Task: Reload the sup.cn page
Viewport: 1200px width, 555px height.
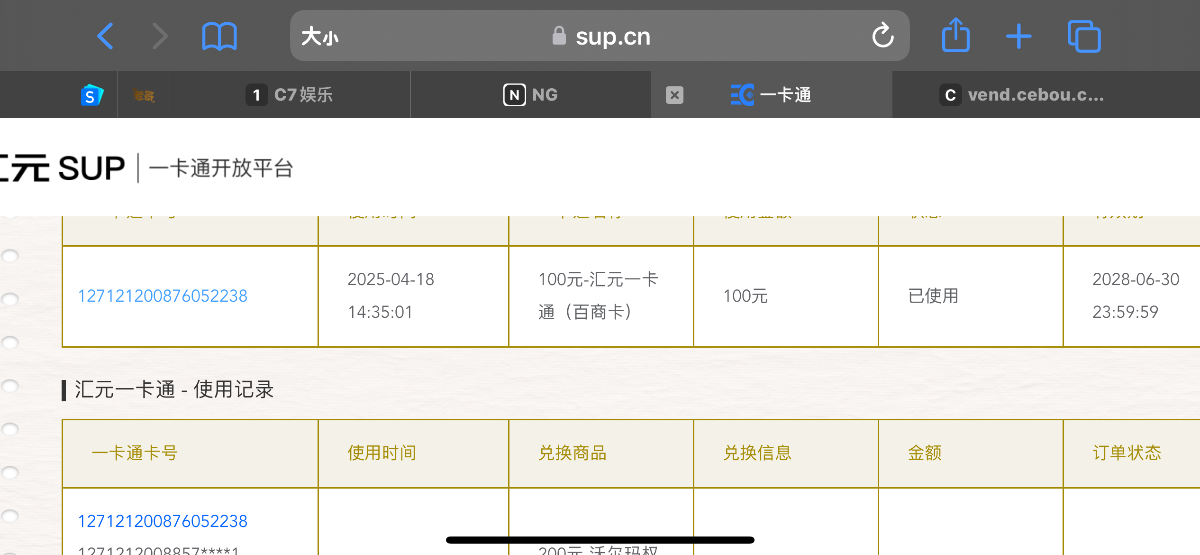Action: point(882,37)
